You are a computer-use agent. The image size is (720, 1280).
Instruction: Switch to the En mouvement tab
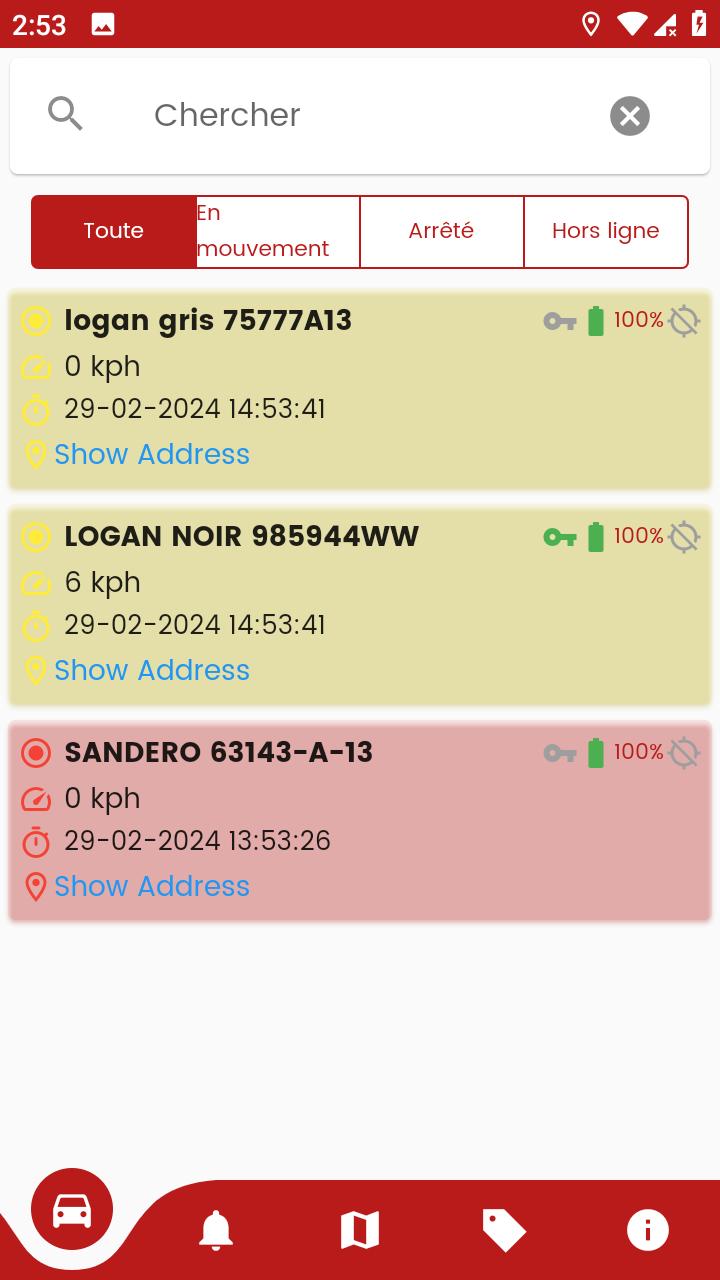[x=278, y=231]
